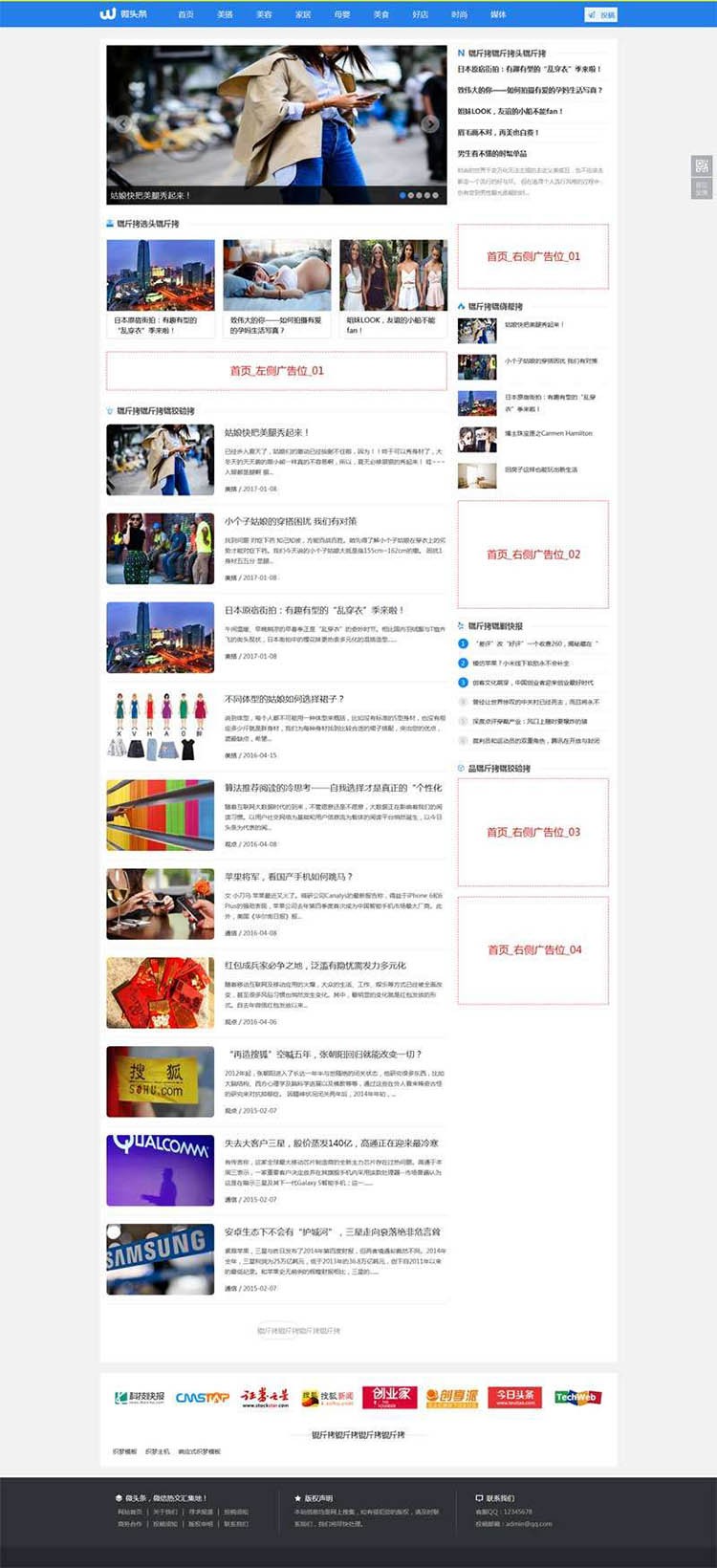Open the QR code side widget
Viewport: 717px width, 1568px height.
click(701, 166)
